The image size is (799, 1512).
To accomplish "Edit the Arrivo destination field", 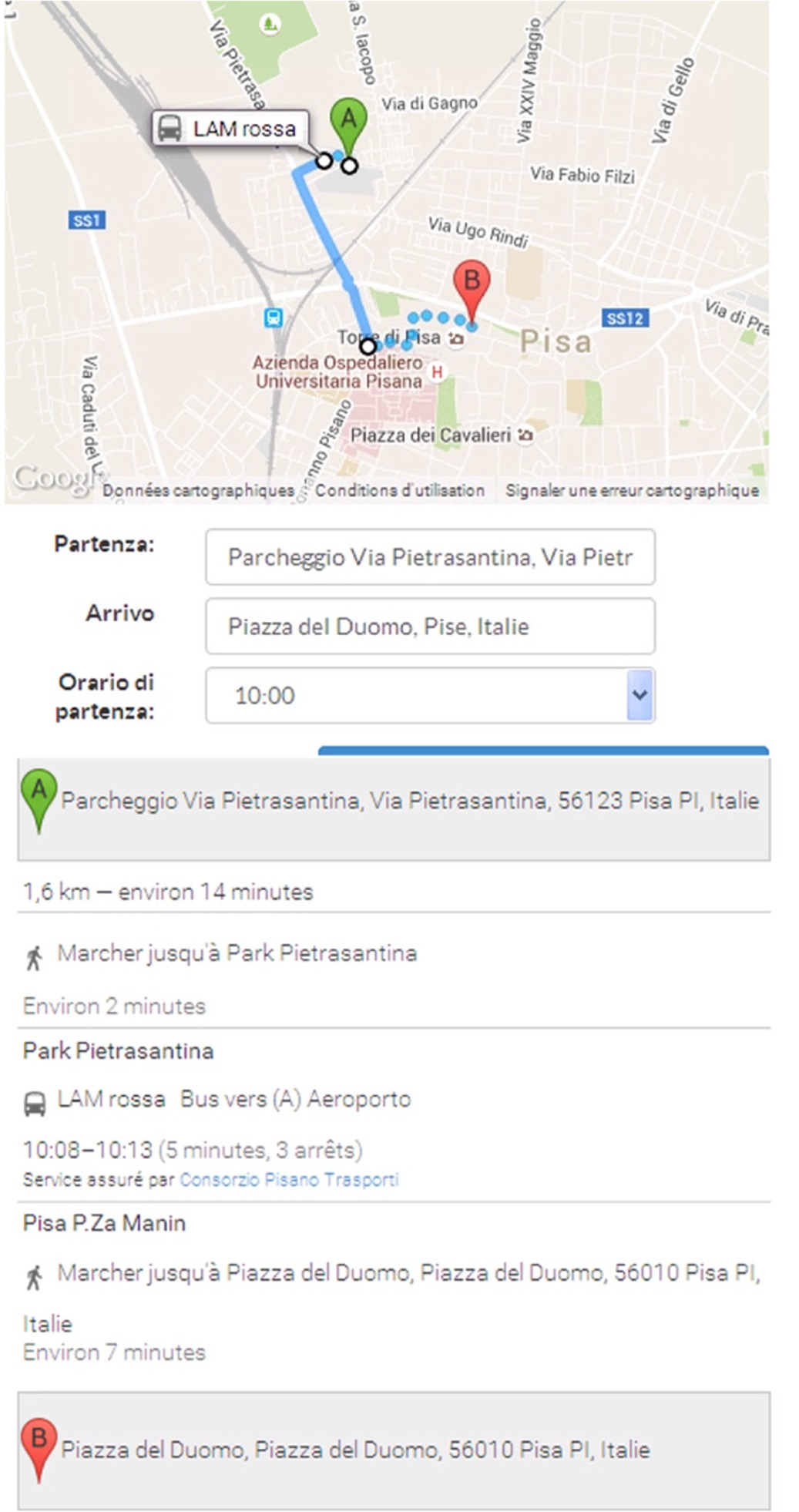I will pos(430,626).
